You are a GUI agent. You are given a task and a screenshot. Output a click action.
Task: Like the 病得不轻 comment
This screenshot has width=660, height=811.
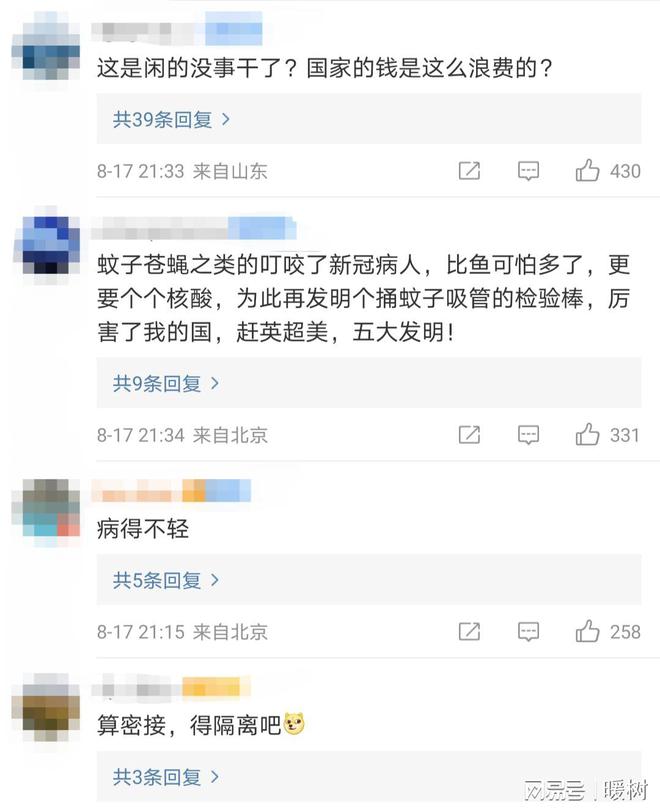click(588, 632)
